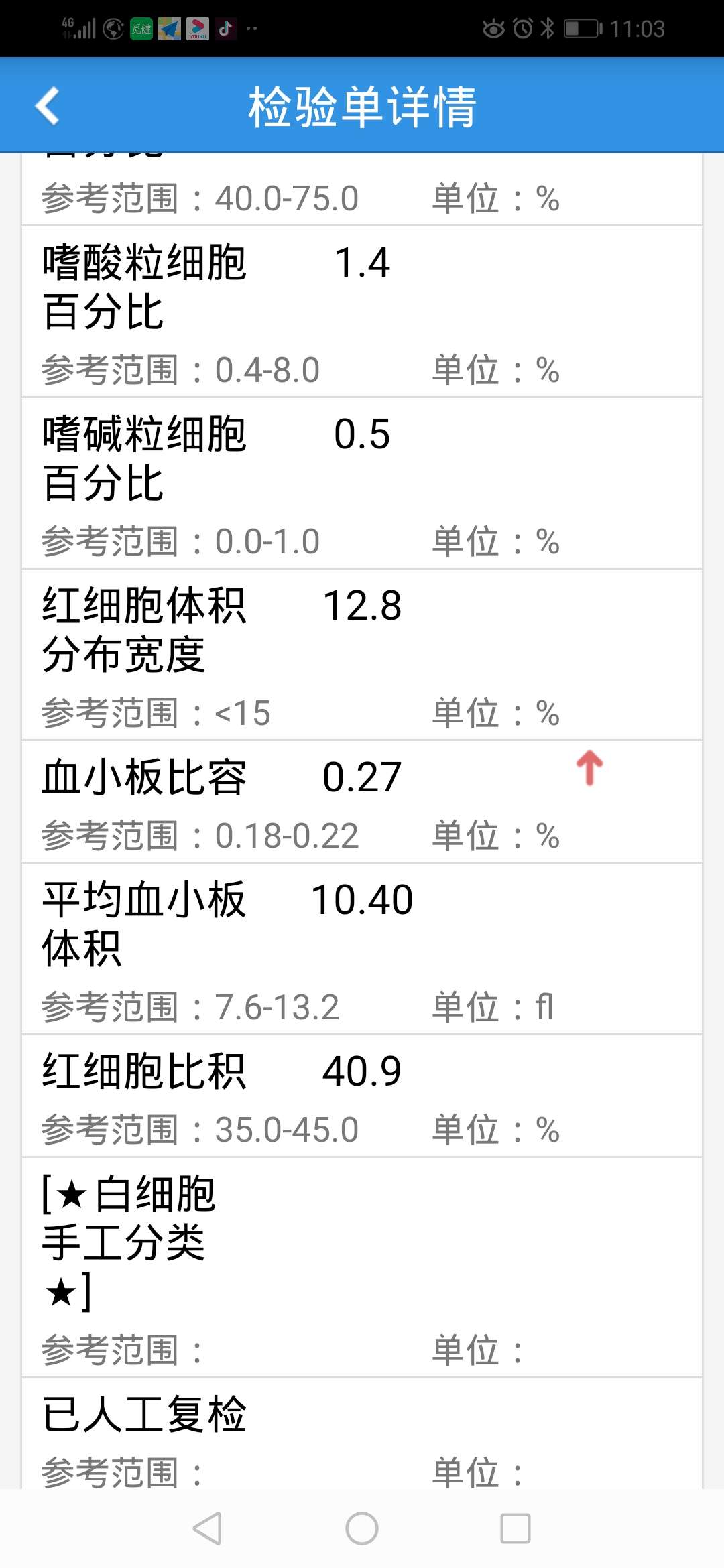Tap the Bluetooth status icon
Image resolution: width=724 pixels, height=1568 pixels.
pyautogui.click(x=548, y=28)
